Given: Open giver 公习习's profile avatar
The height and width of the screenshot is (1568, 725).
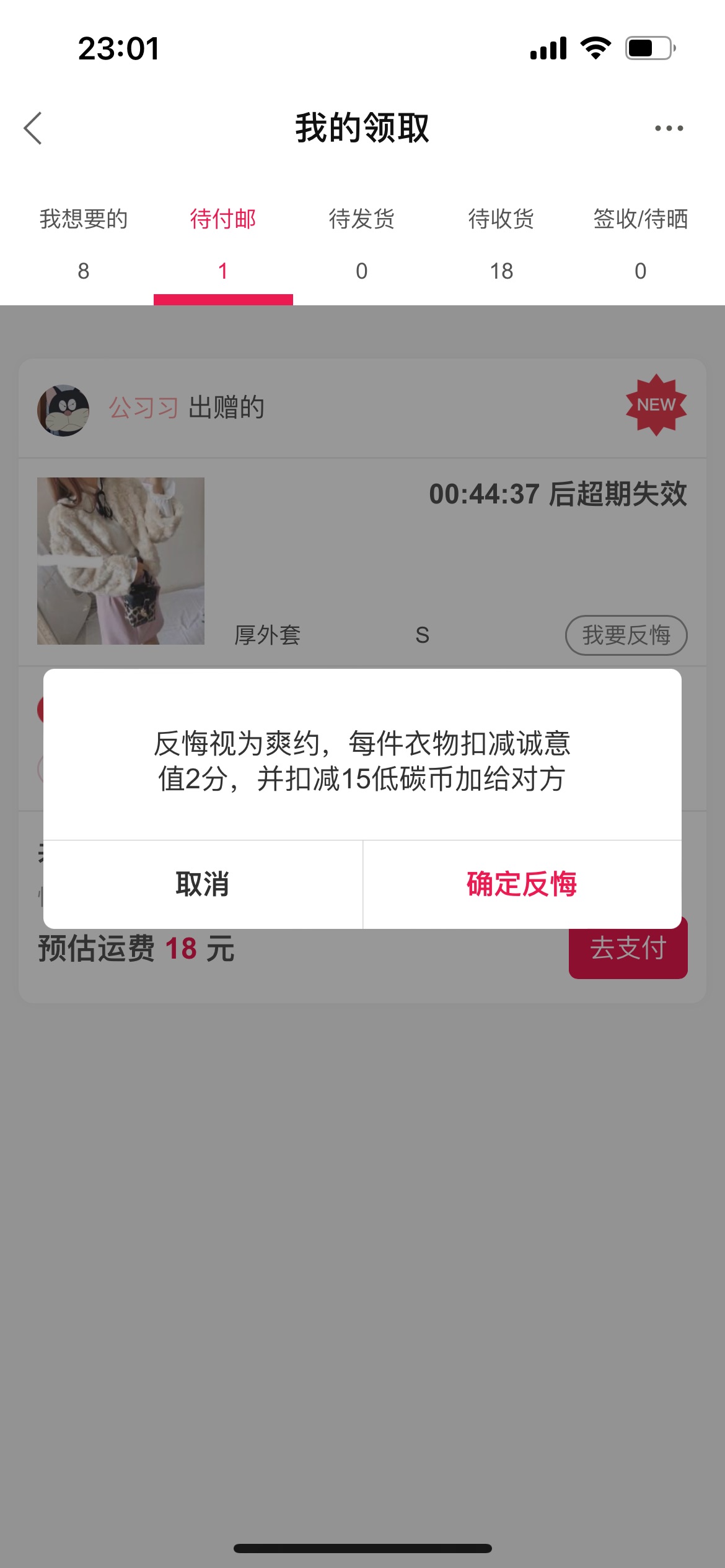Looking at the screenshot, I should click(63, 410).
